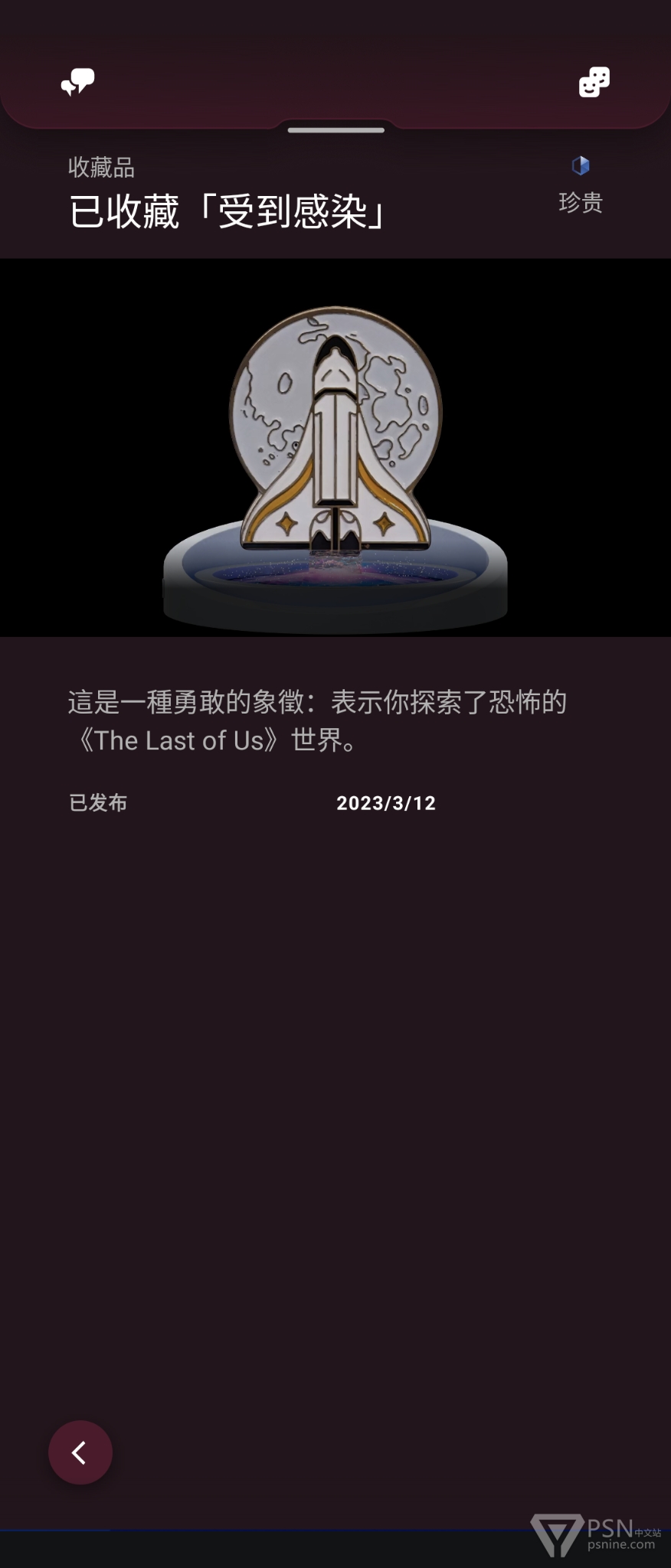This screenshot has height=1568, width=671.
Task: Go back with the round arrow button
Action: click(x=80, y=1452)
